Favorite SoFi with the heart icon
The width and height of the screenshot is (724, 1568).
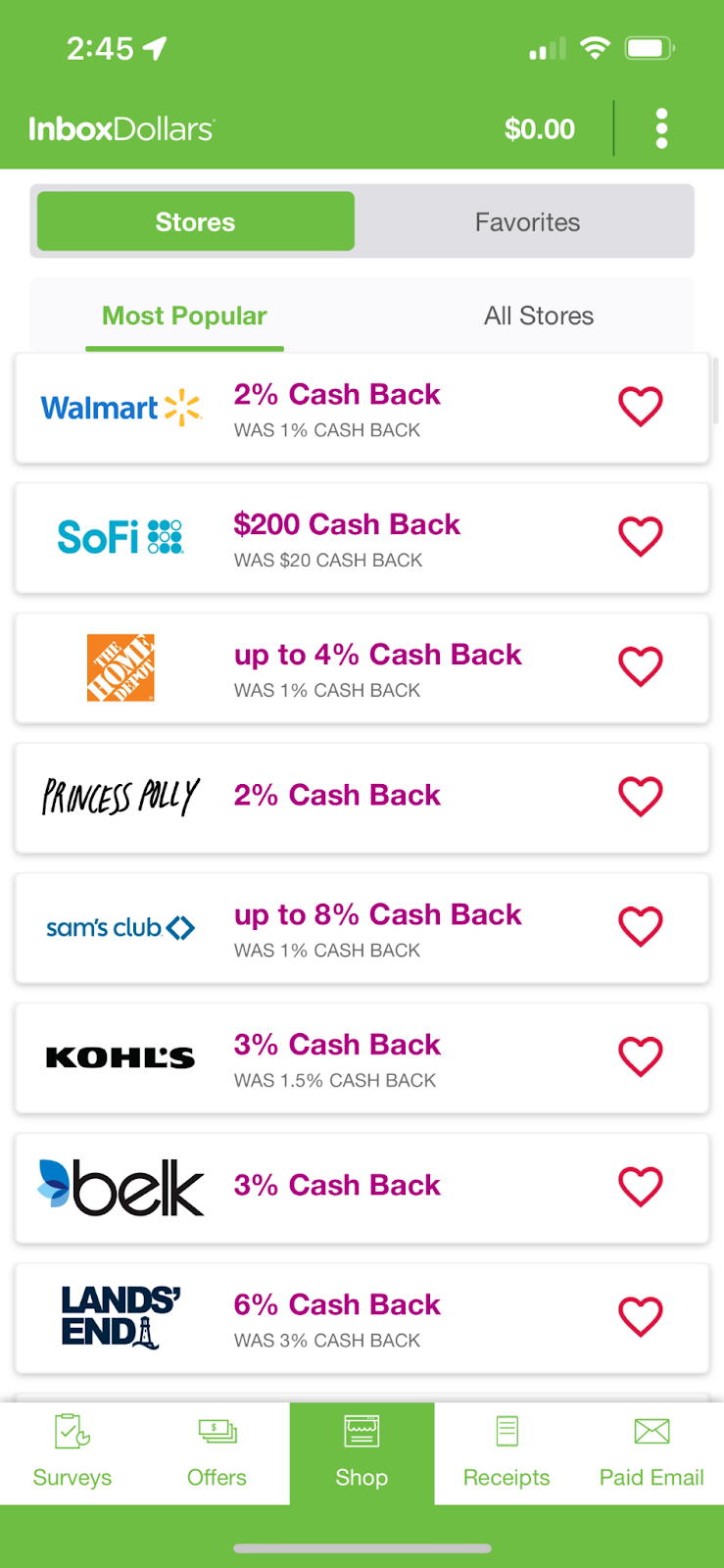click(x=641, y=537)
